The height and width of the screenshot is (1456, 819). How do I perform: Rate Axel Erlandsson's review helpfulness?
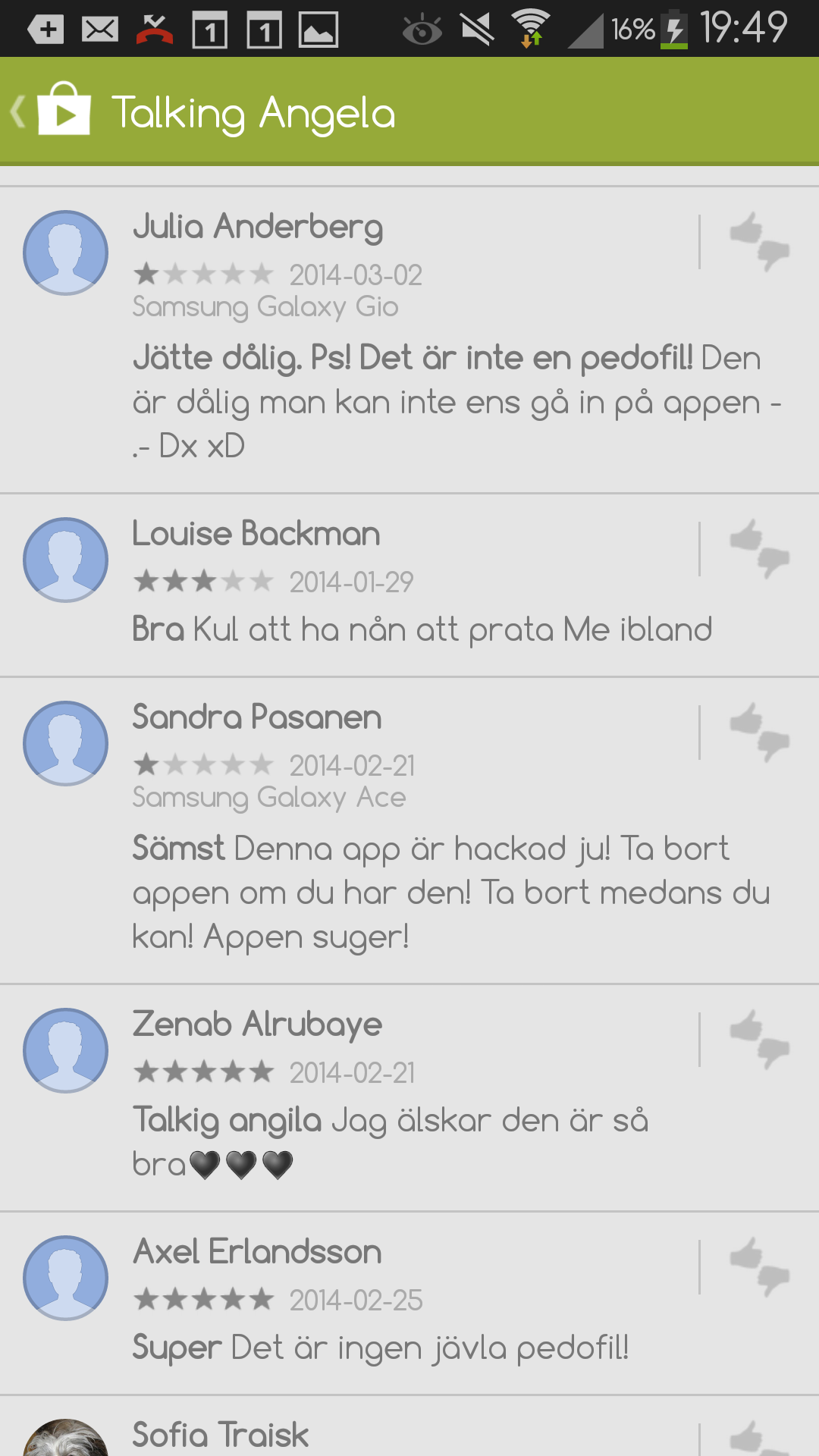759,1266
